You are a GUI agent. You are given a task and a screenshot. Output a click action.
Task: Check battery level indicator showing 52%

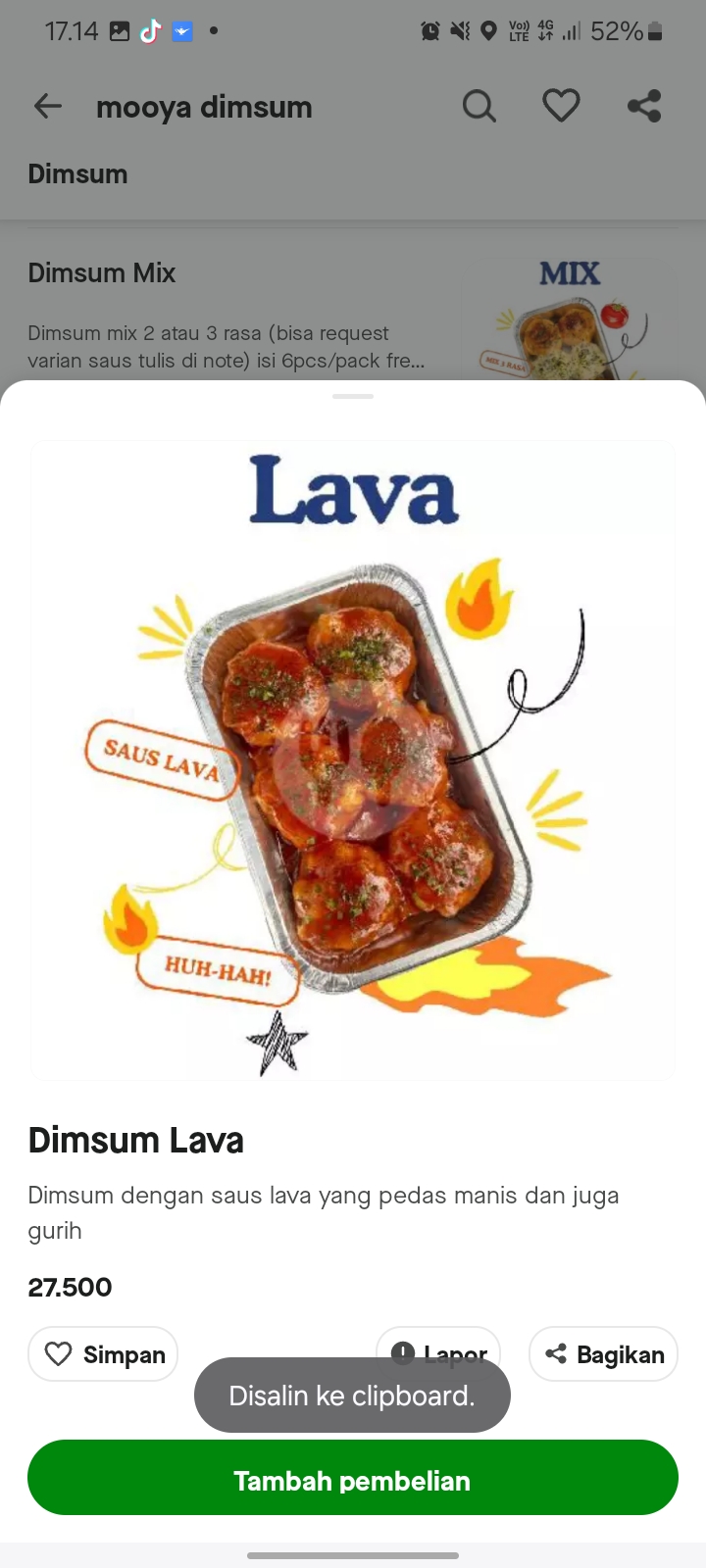coord(621,30)
